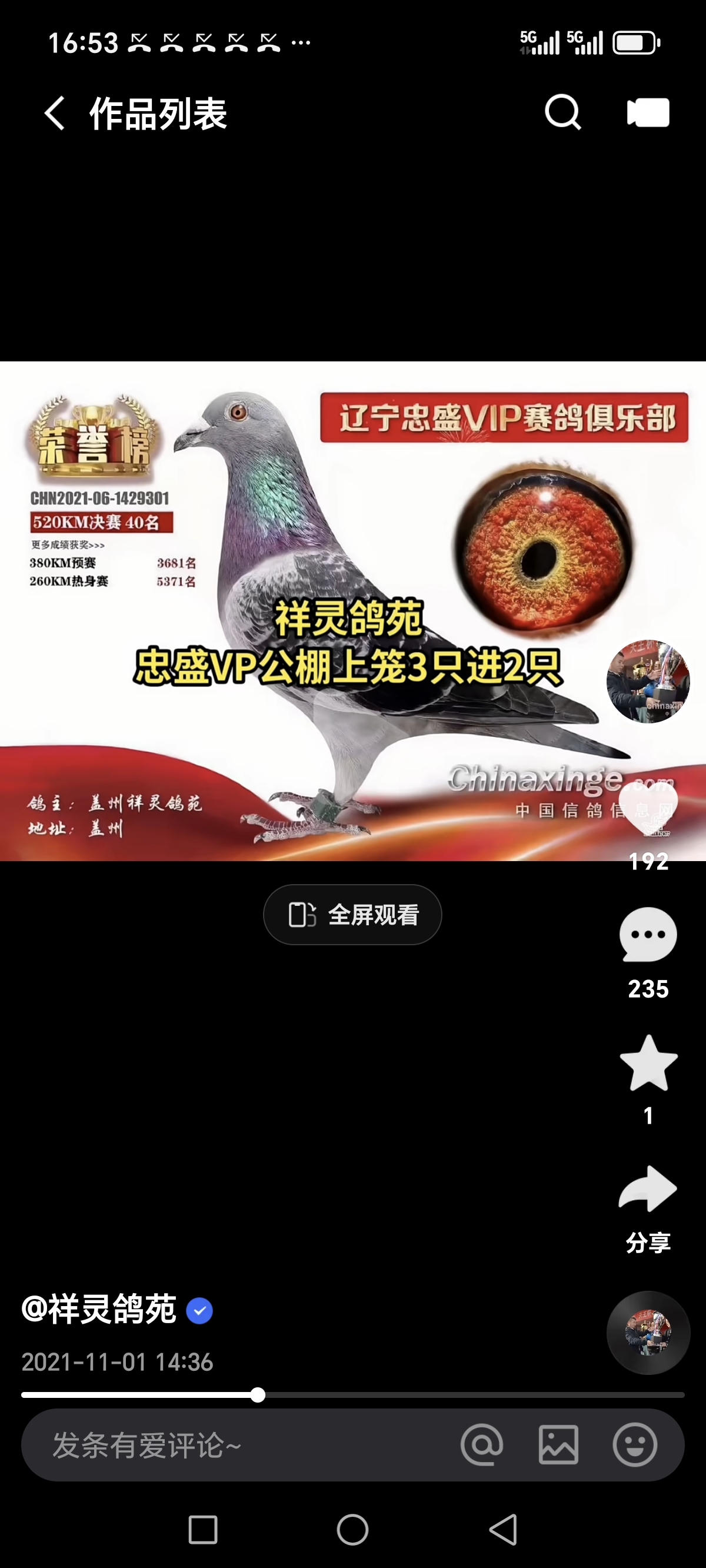Open search from the top bar
706x1568 pixels.
click(x=562, y=112)
